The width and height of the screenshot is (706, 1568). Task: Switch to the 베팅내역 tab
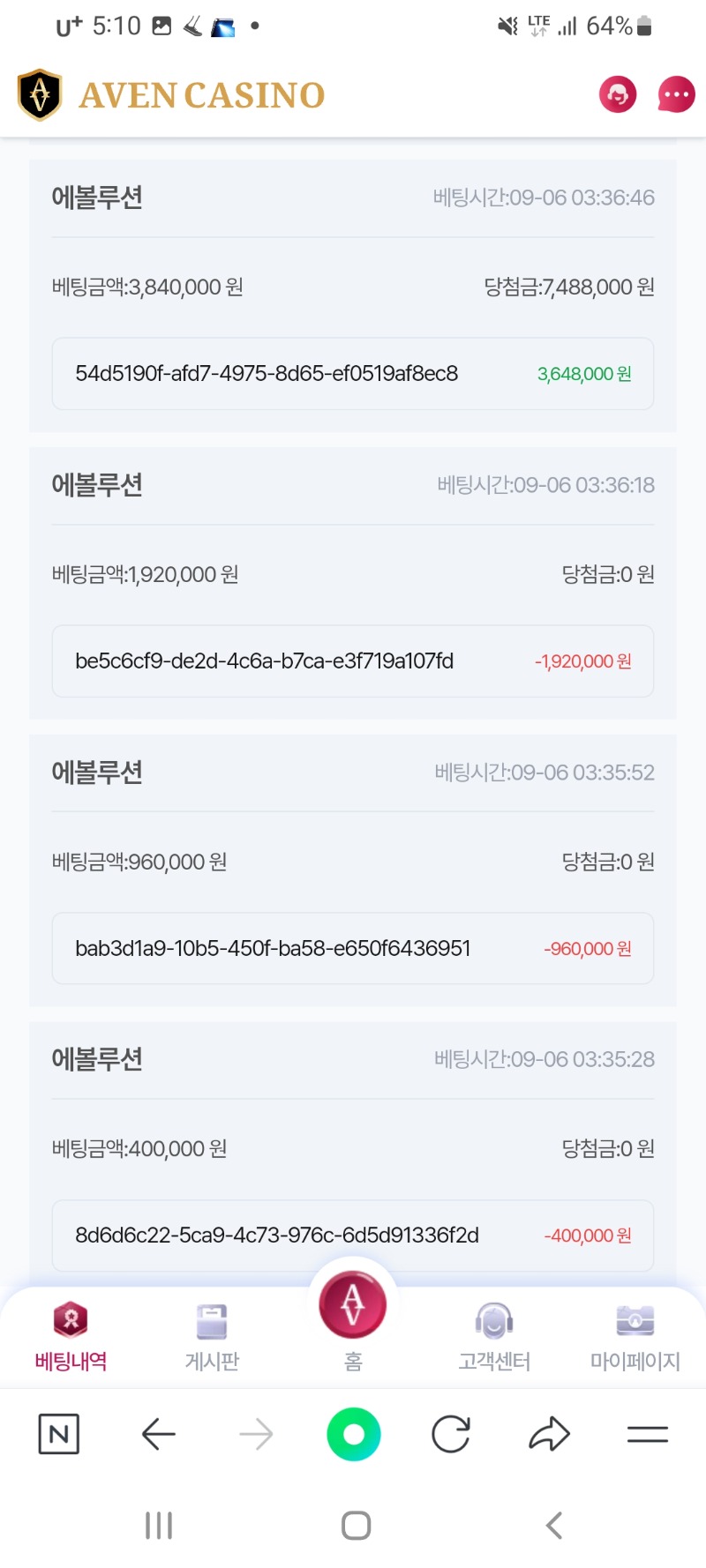pos(71,1337)
